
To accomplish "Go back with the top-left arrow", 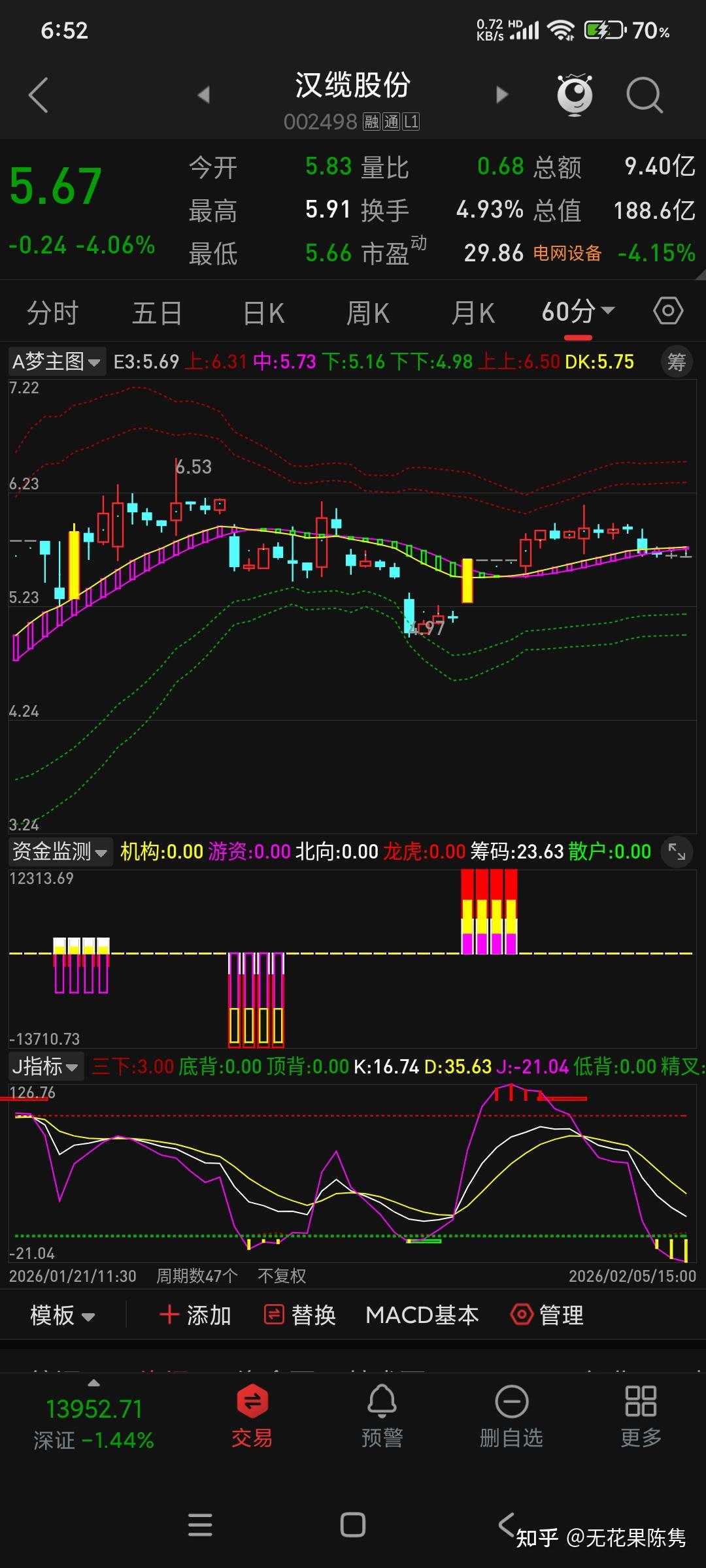I will pos(38,95).
